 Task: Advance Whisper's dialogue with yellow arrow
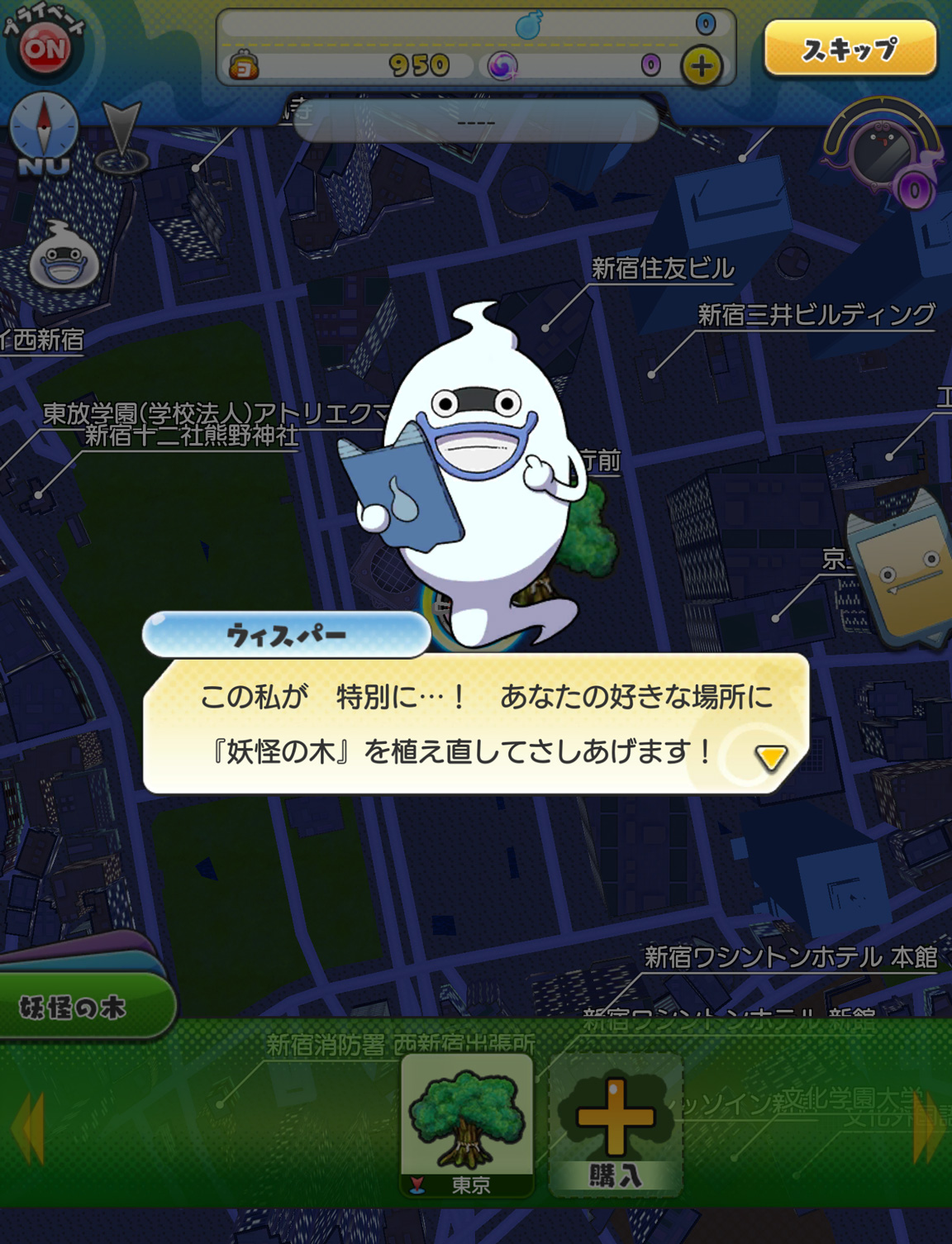tap(770, 756)
